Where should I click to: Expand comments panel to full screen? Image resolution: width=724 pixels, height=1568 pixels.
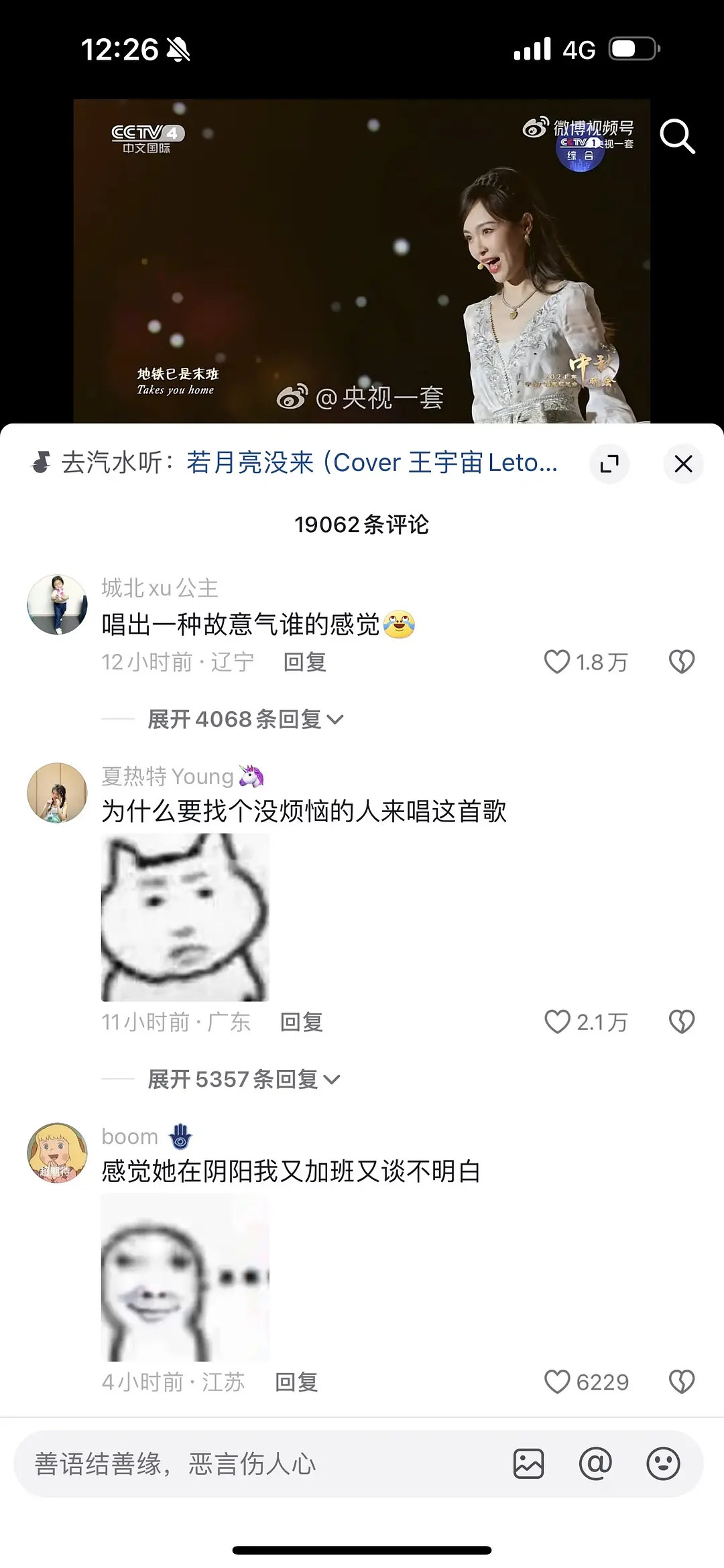coord(609,464)
